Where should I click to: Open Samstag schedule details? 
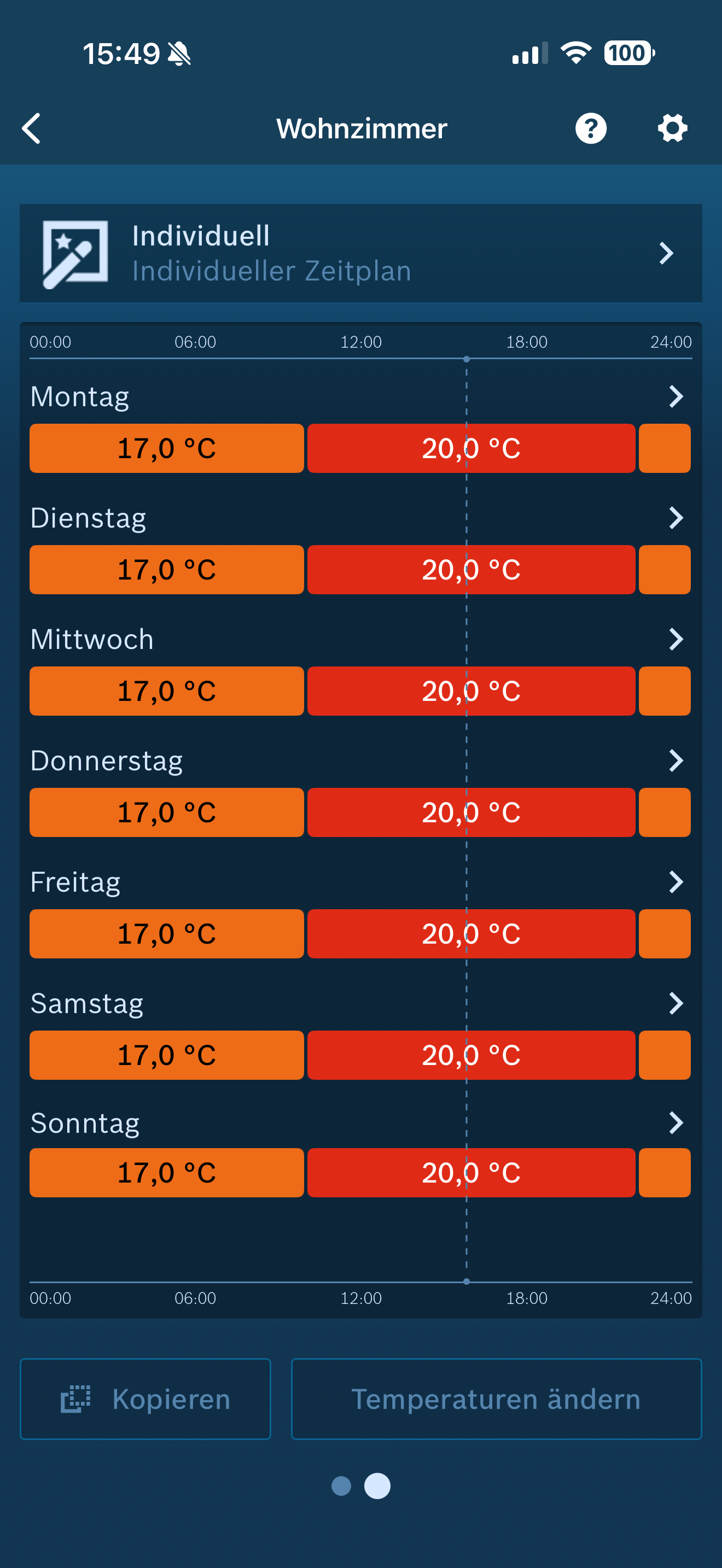tap(675, 1003)
